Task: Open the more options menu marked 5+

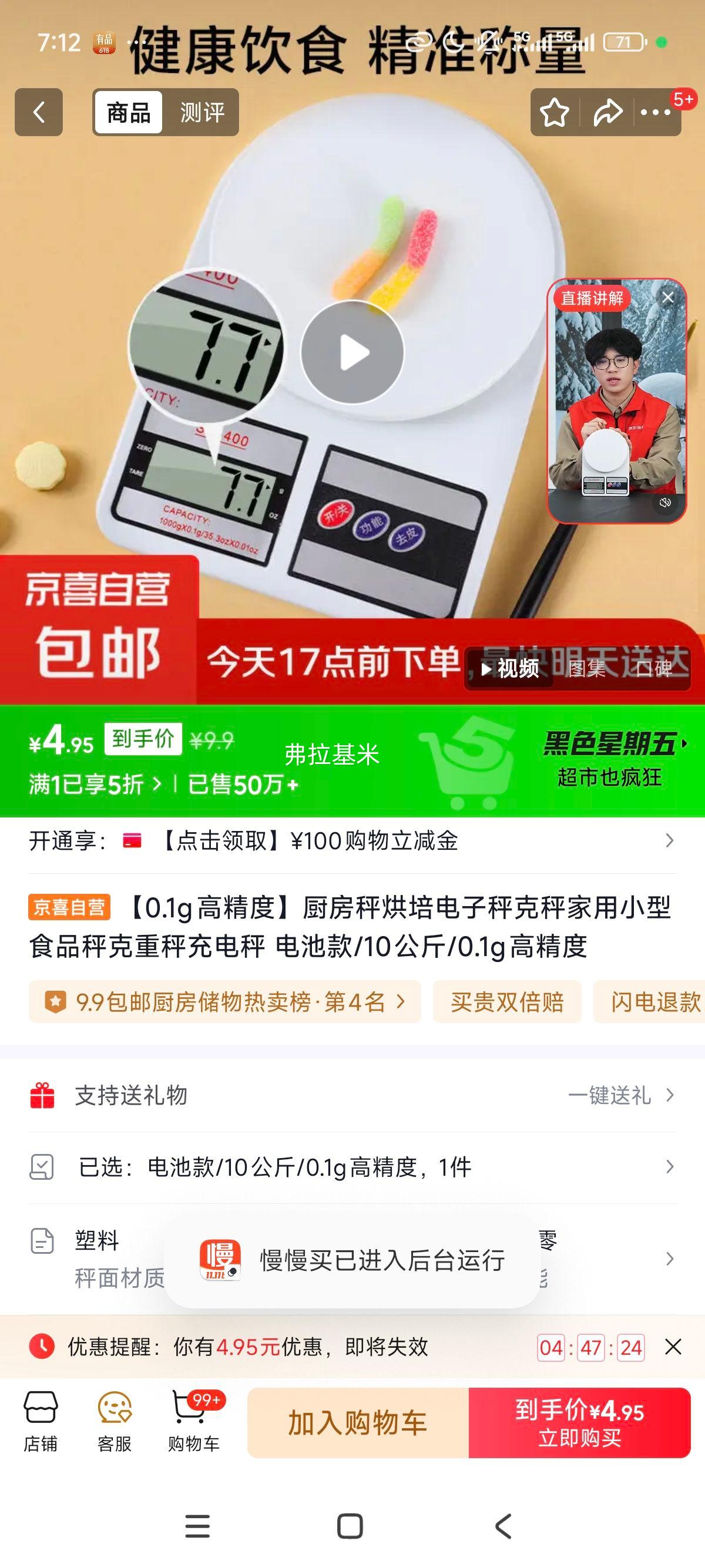Action: click(654, 112)
